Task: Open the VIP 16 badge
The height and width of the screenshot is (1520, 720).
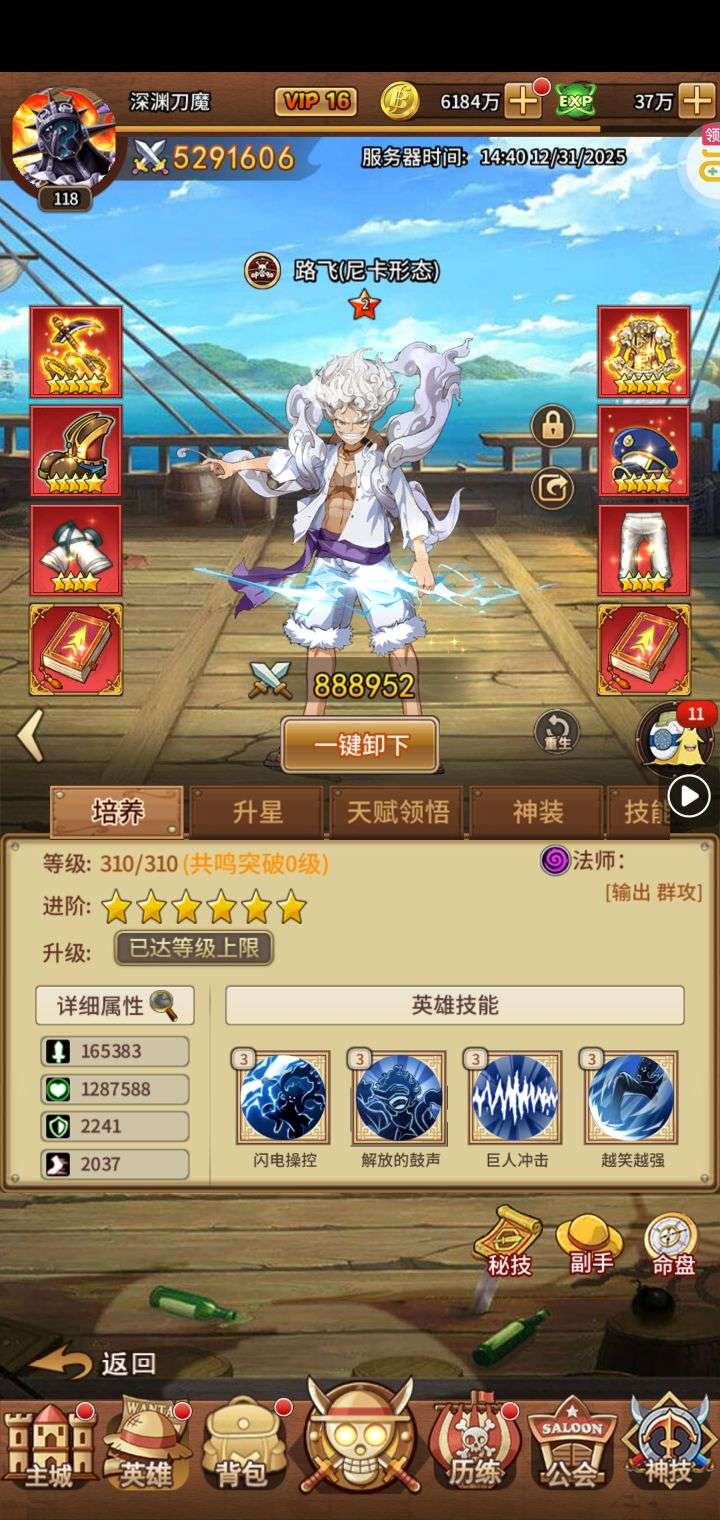Action: (316, 101)
